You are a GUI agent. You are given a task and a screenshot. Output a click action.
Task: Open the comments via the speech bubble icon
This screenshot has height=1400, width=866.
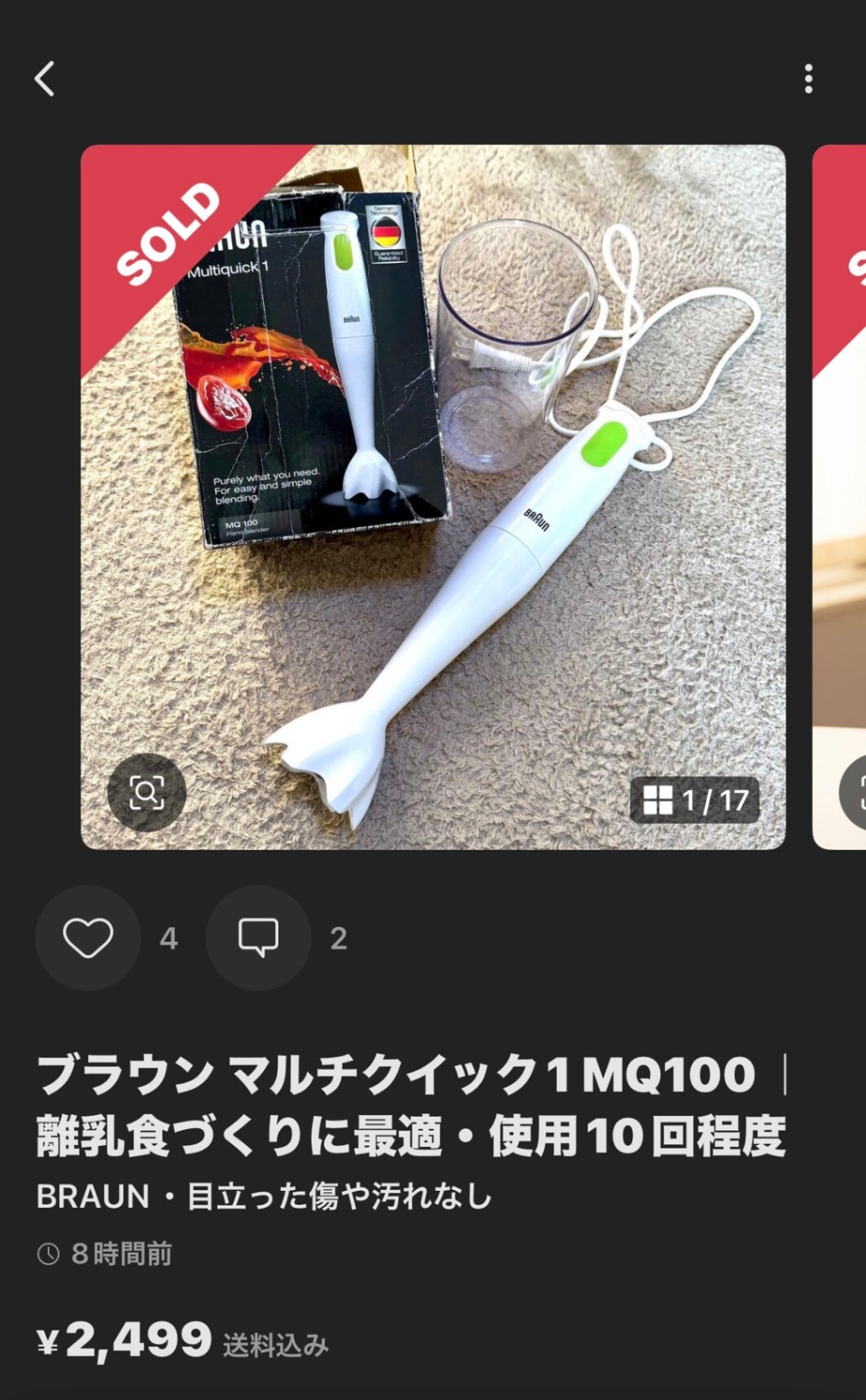258,937
